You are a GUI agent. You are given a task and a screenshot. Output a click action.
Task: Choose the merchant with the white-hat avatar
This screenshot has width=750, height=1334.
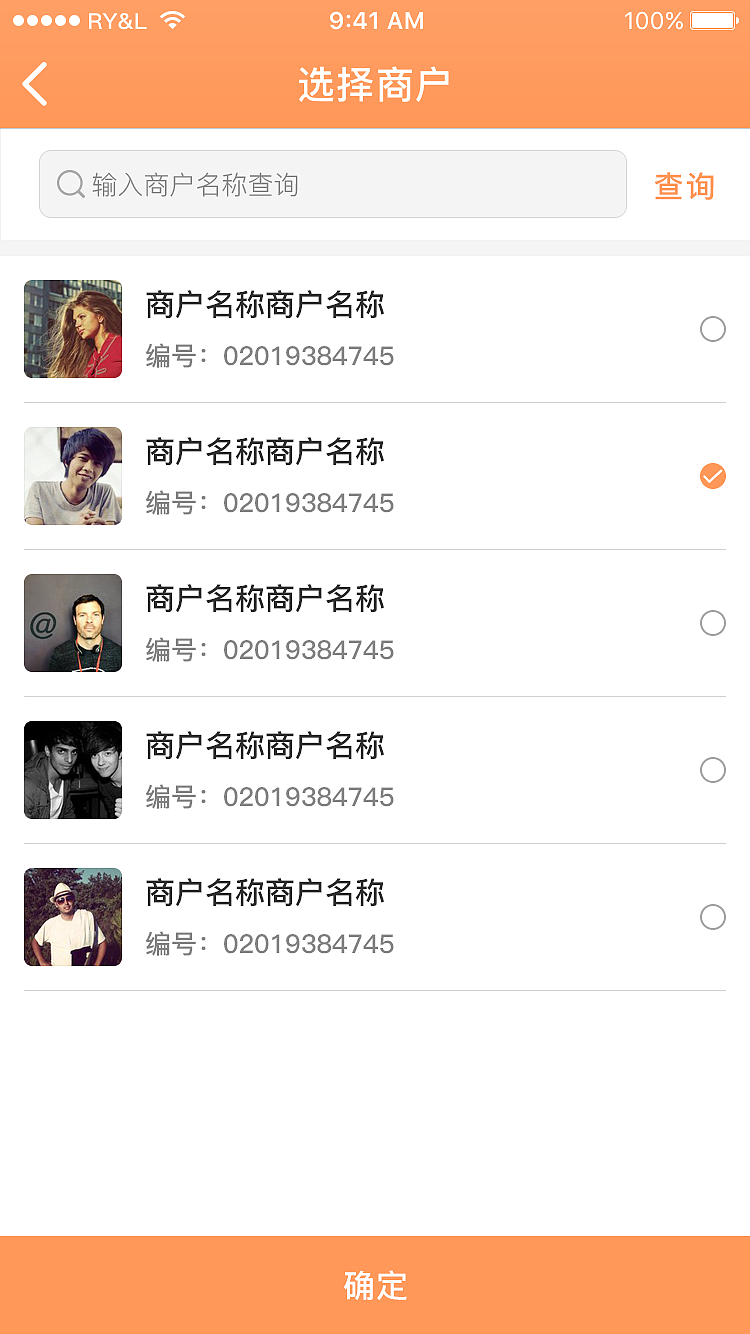(713, 917)
